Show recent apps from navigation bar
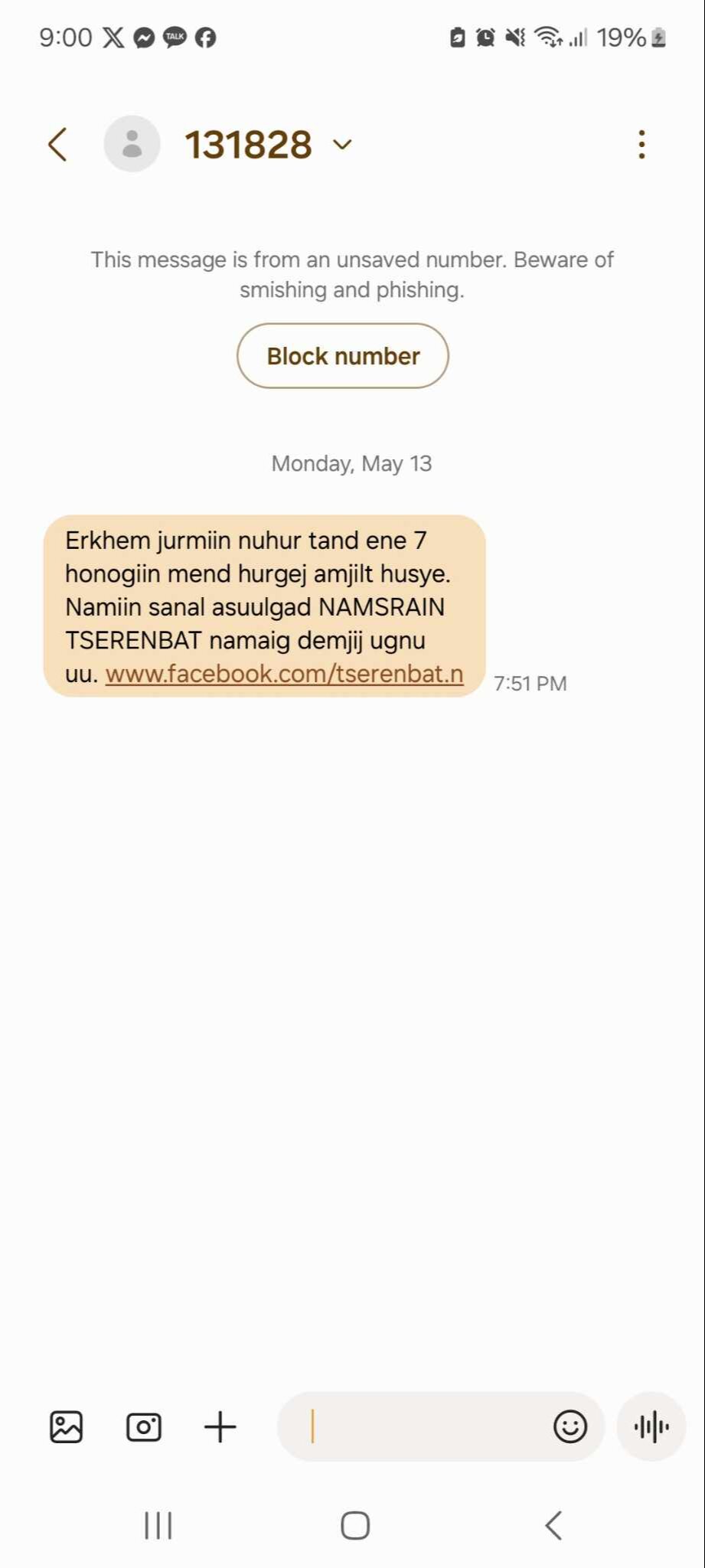This screenshot has width=705, height=1568. coord(158,1525)
